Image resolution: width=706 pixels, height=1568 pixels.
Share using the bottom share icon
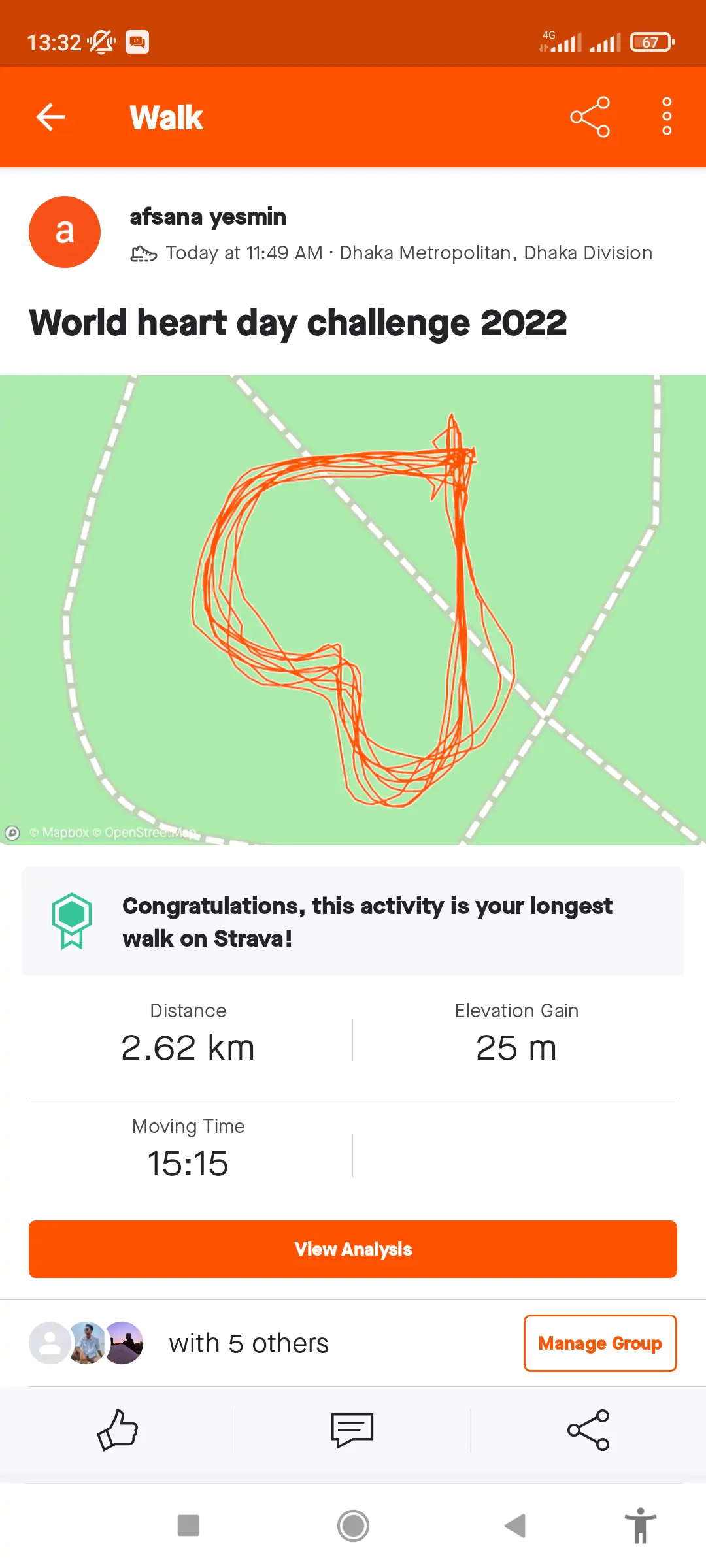588,1430
